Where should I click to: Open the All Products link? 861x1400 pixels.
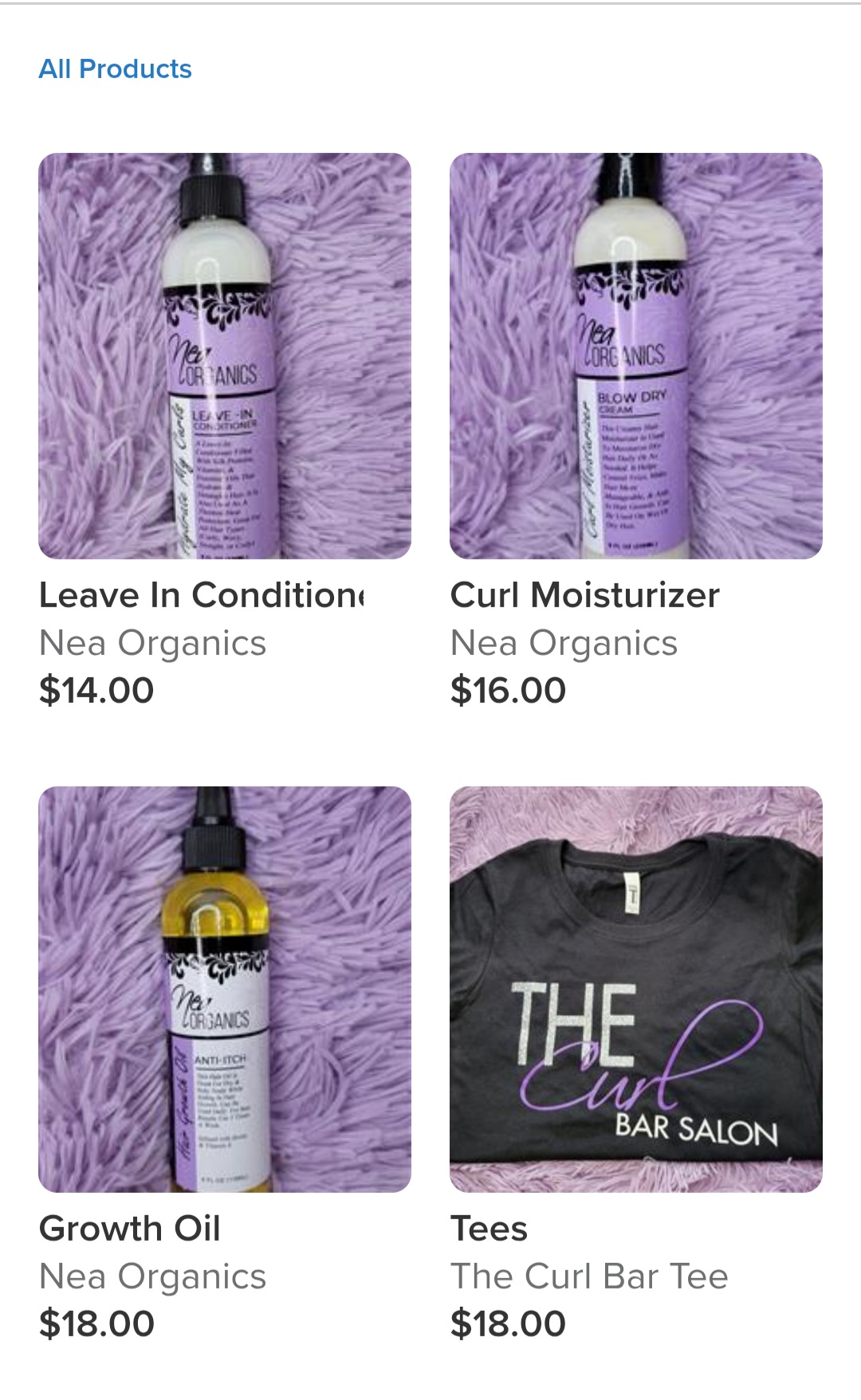[x=116, y=69]
